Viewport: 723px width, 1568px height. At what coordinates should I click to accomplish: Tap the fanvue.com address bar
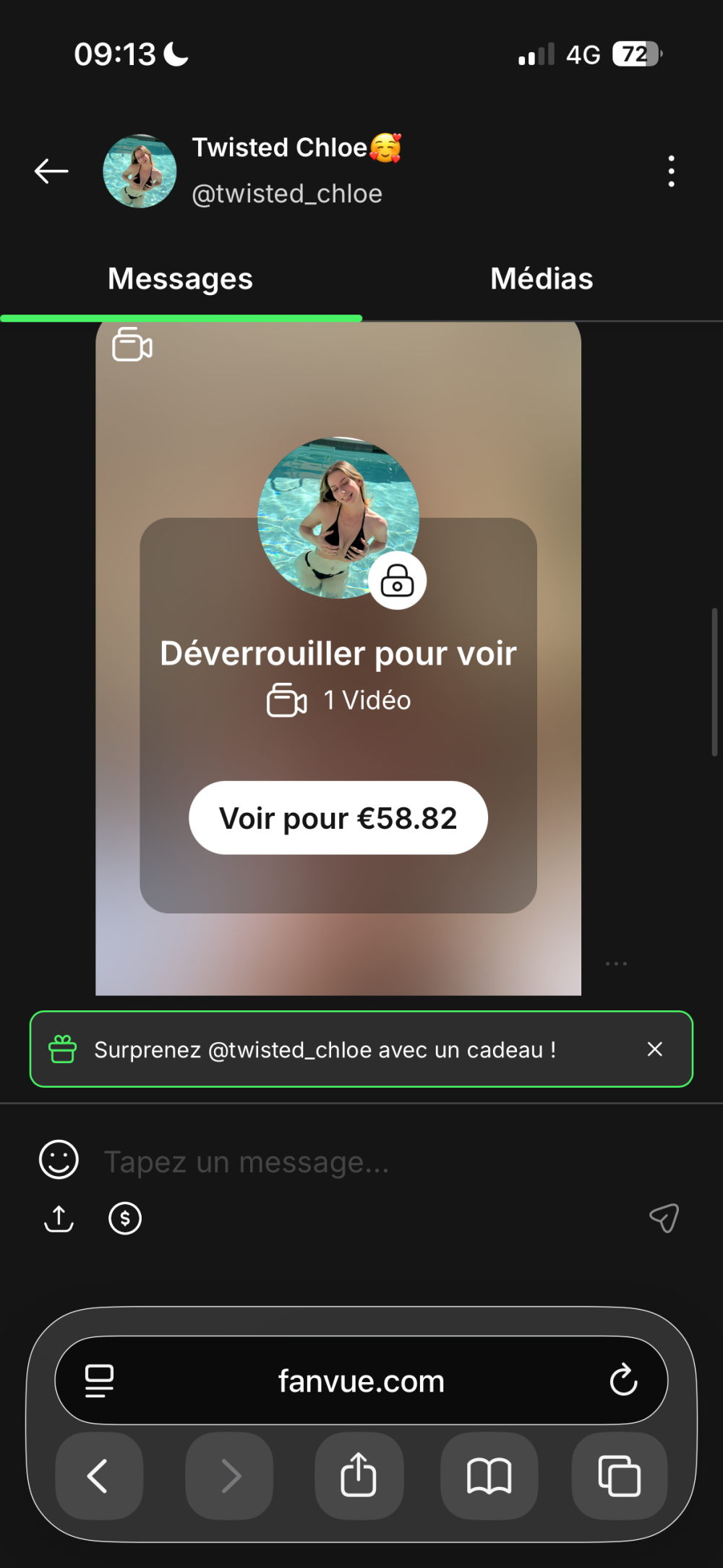pyautogui.click(x=361, y=1381)
